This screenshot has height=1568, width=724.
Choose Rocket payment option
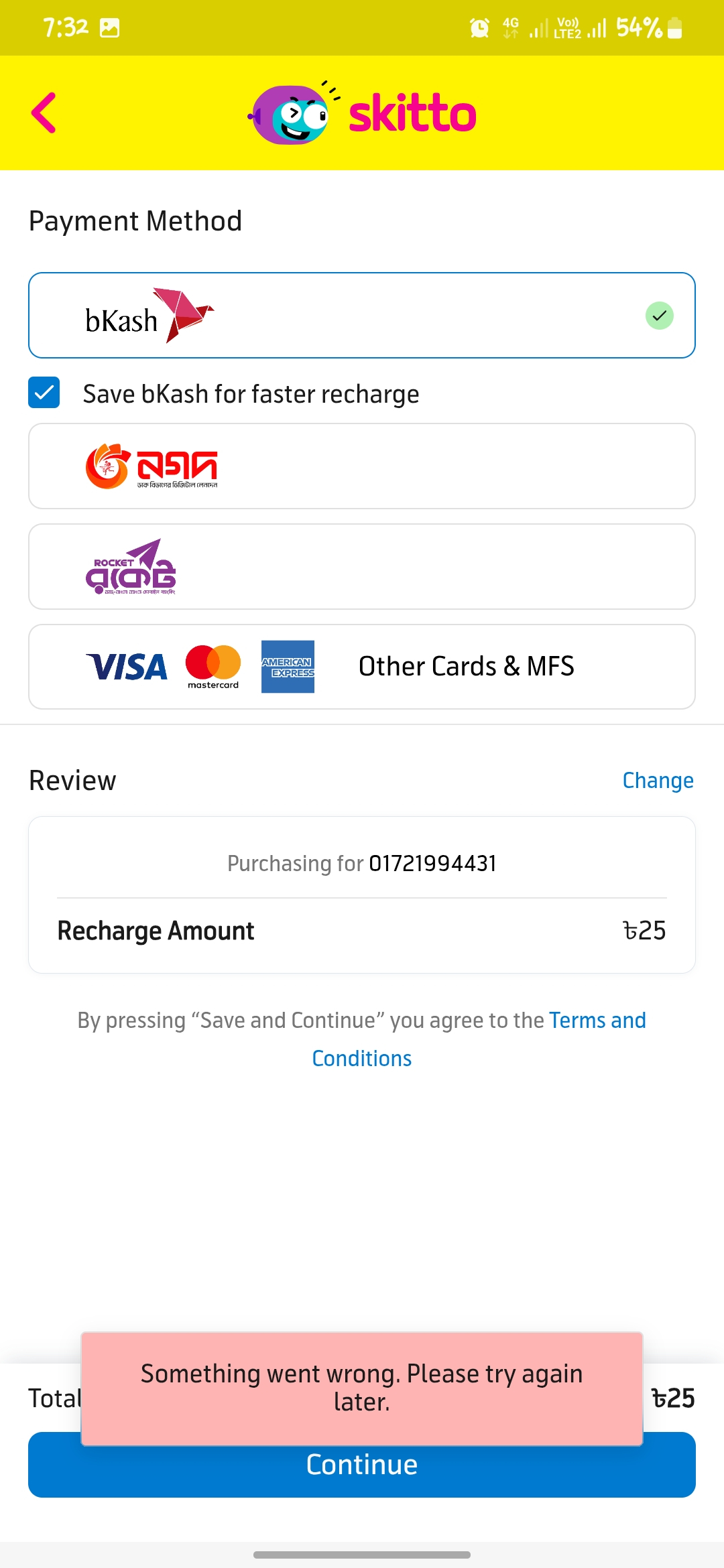(362, 567)
